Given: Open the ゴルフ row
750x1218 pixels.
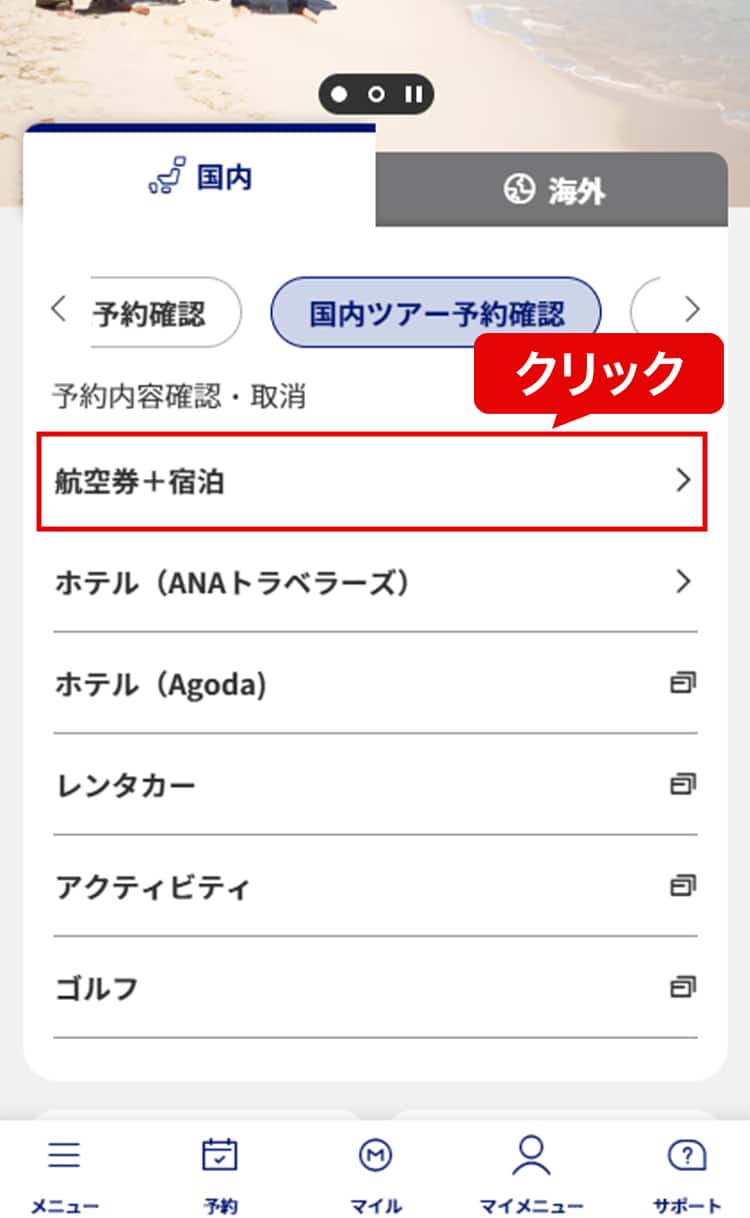Looking at the screenshot, I should 375,988.
